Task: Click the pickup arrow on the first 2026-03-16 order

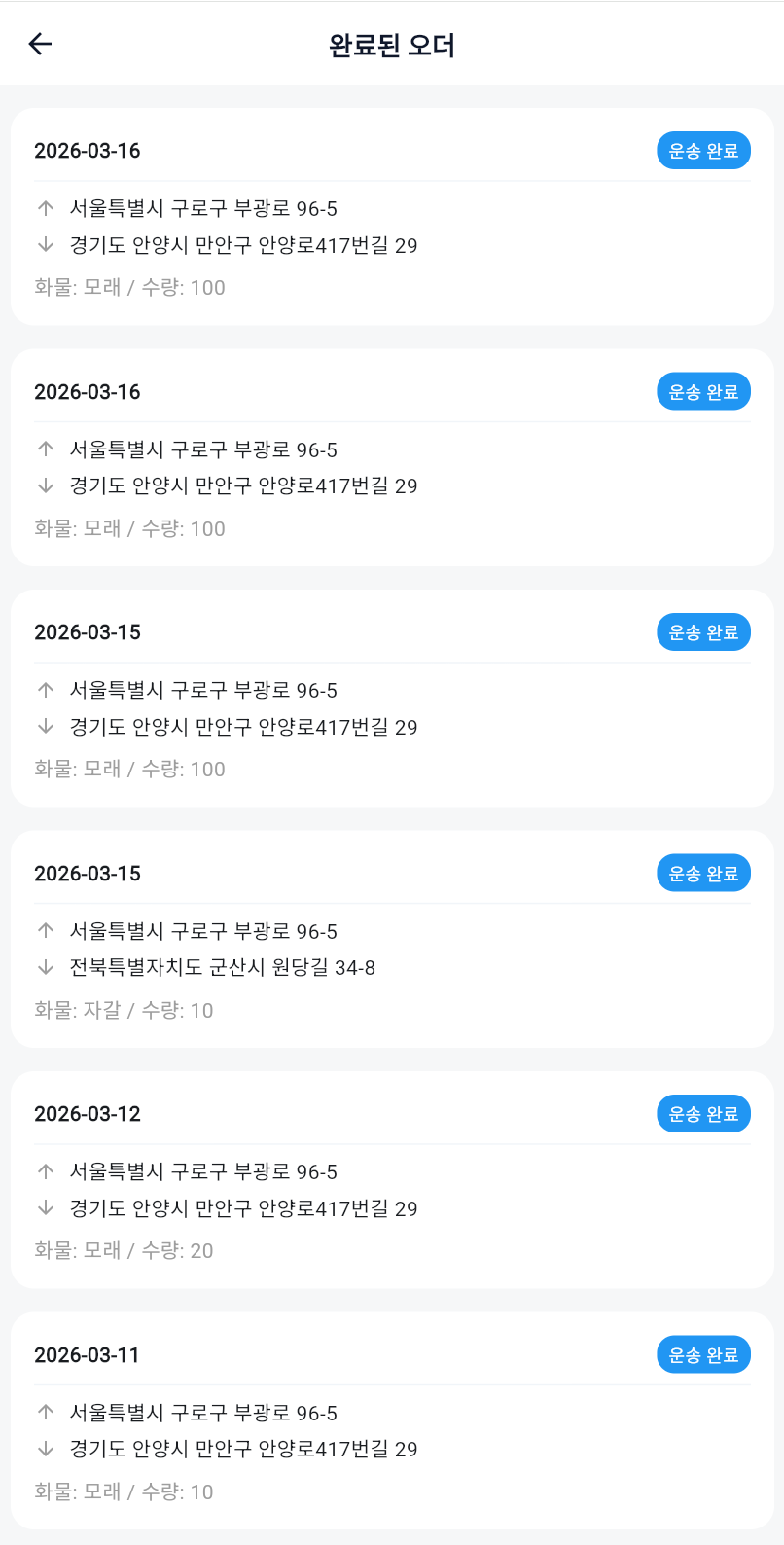Action: (x=45, y=208)
